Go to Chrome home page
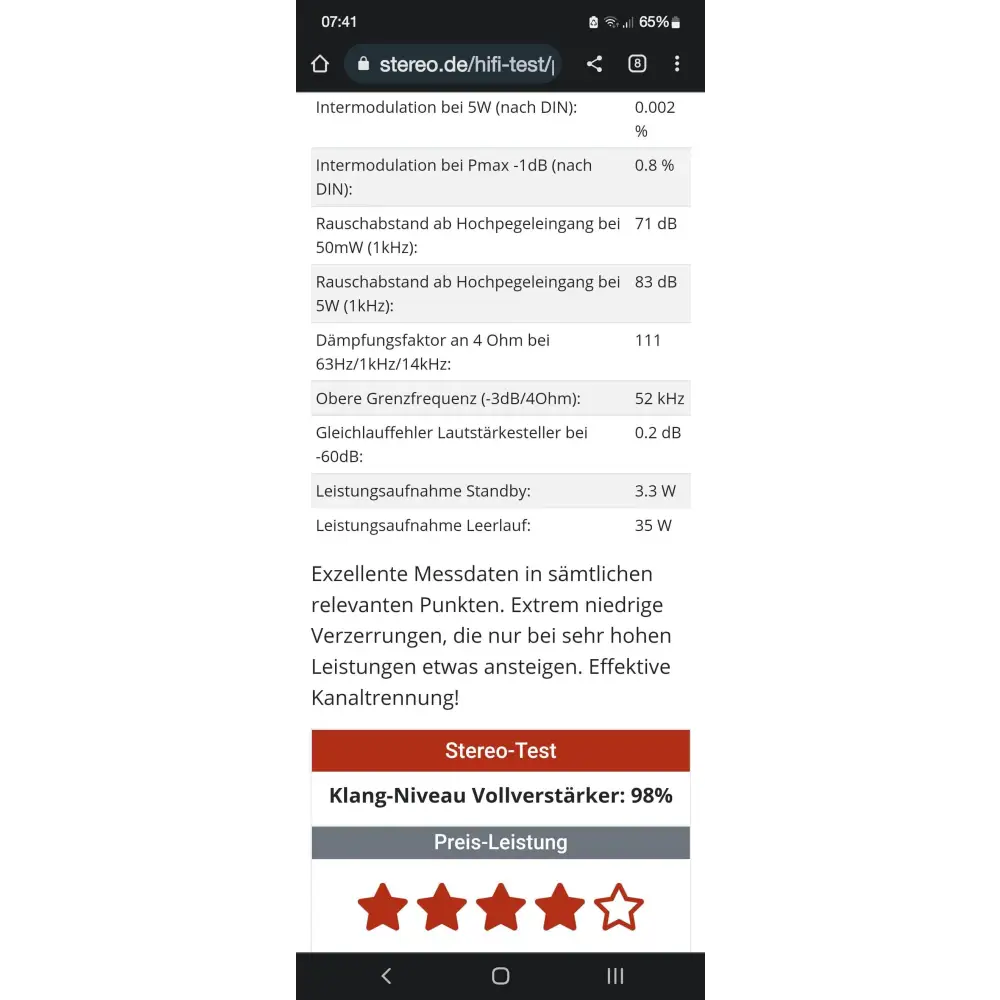Image resolution: width=1000 pixels, height=1000 pixels. coord(320,64)
